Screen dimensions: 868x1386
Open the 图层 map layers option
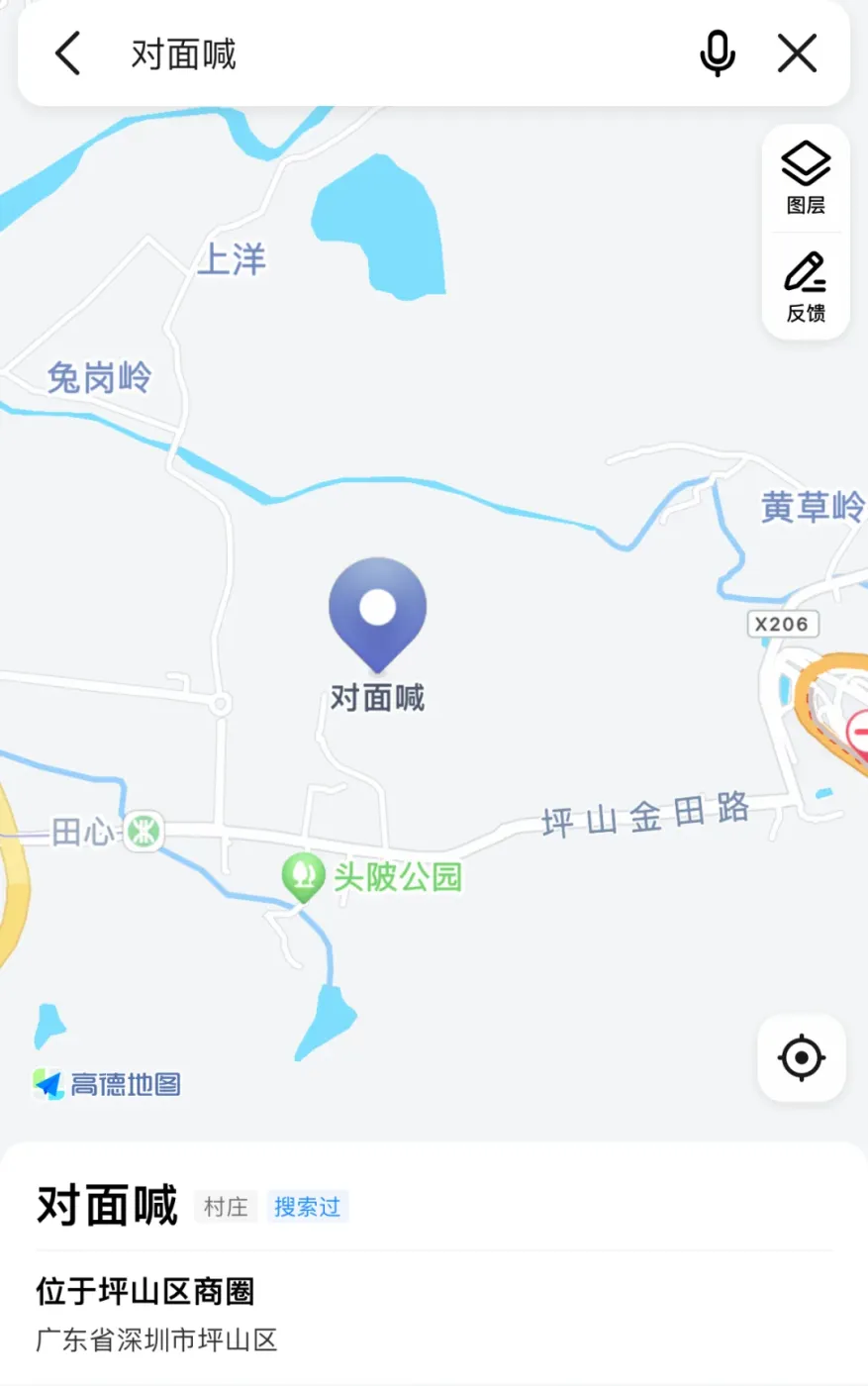pyautogui.click(x=806, y=178)
